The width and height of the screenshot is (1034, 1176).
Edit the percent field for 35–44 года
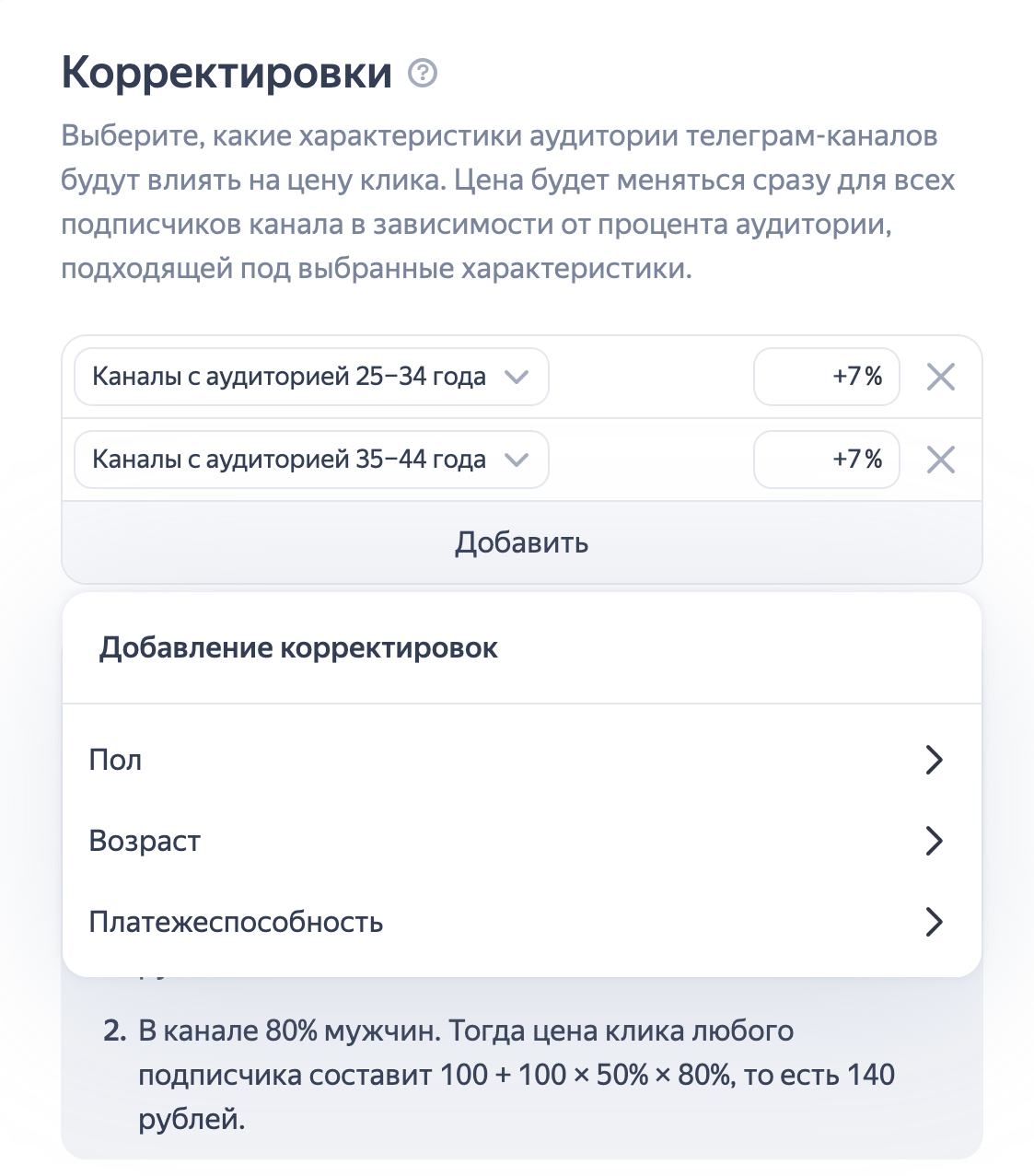[826, 460]
